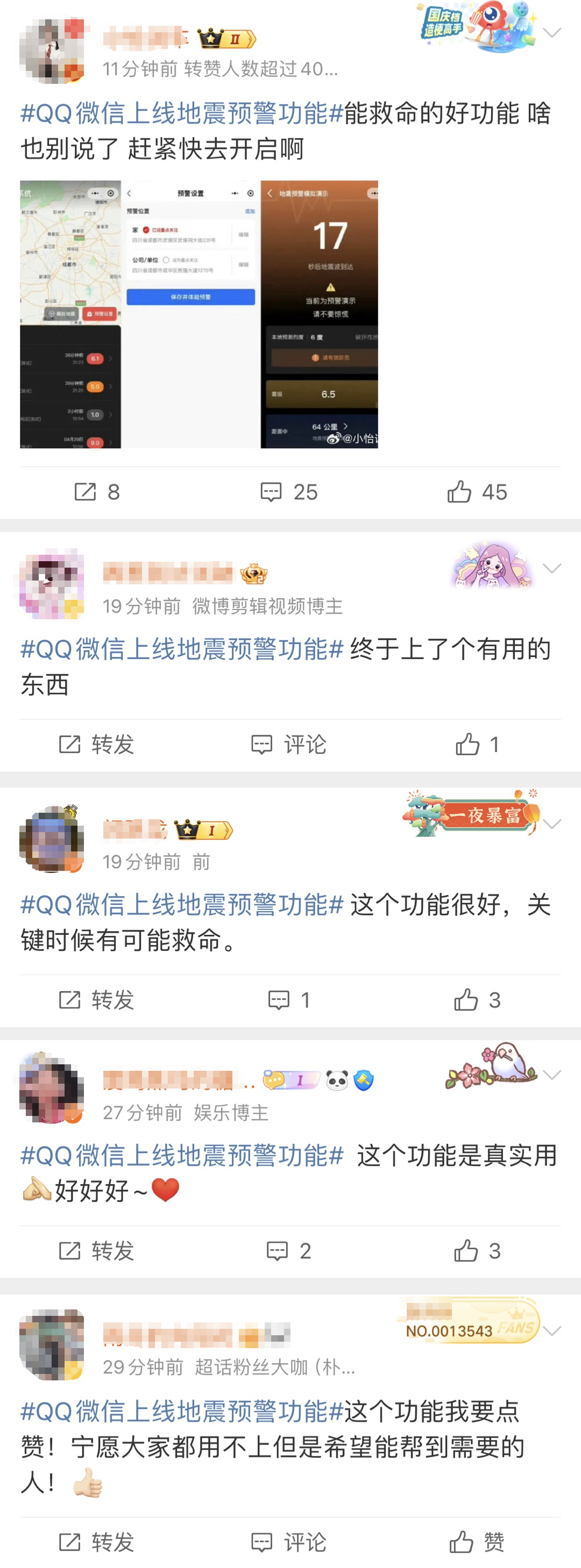This screenshot has width=581, height=1568.
Task: Repost the 关键时候有可能救命 post
Action: point(97,1000)
